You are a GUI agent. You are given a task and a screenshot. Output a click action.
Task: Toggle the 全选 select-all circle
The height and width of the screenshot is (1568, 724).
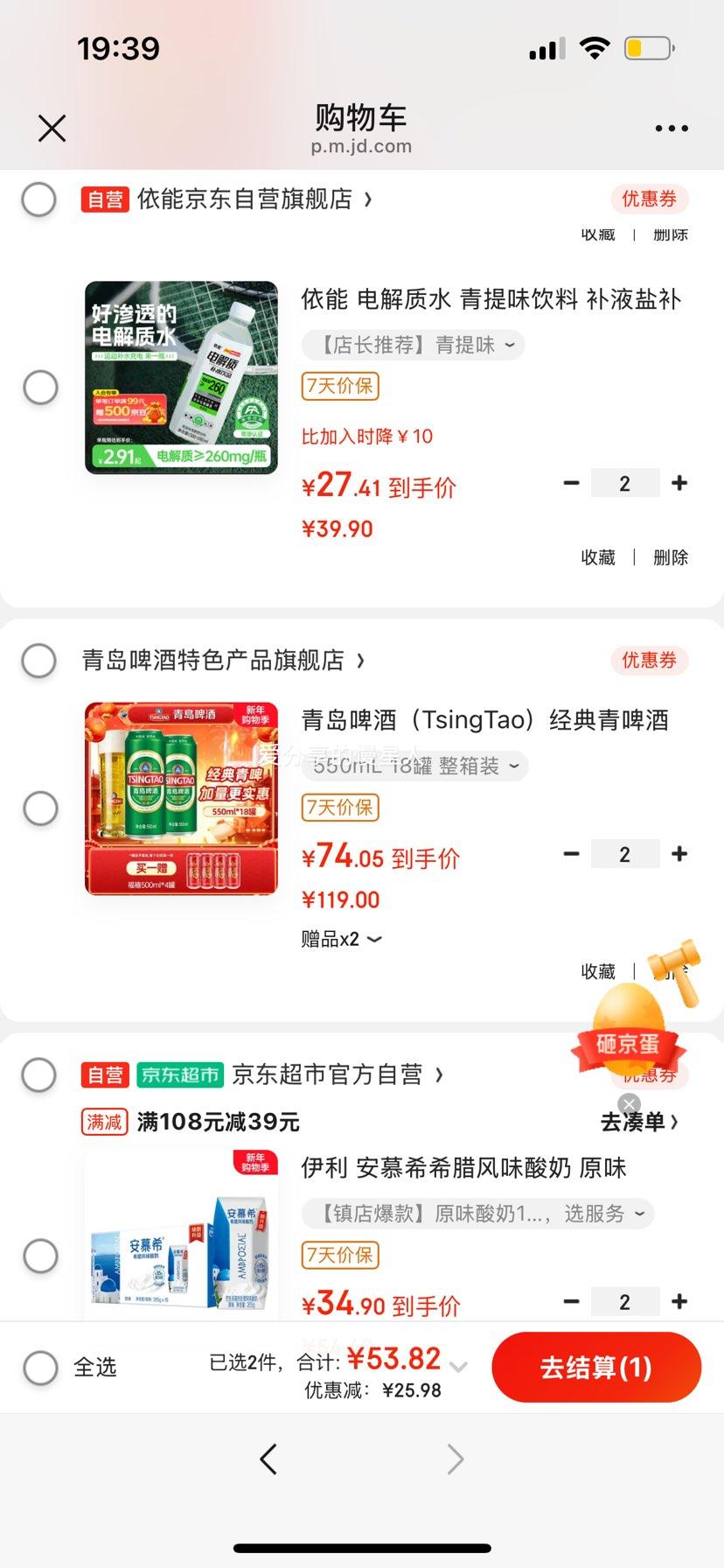pos(40,1367)
